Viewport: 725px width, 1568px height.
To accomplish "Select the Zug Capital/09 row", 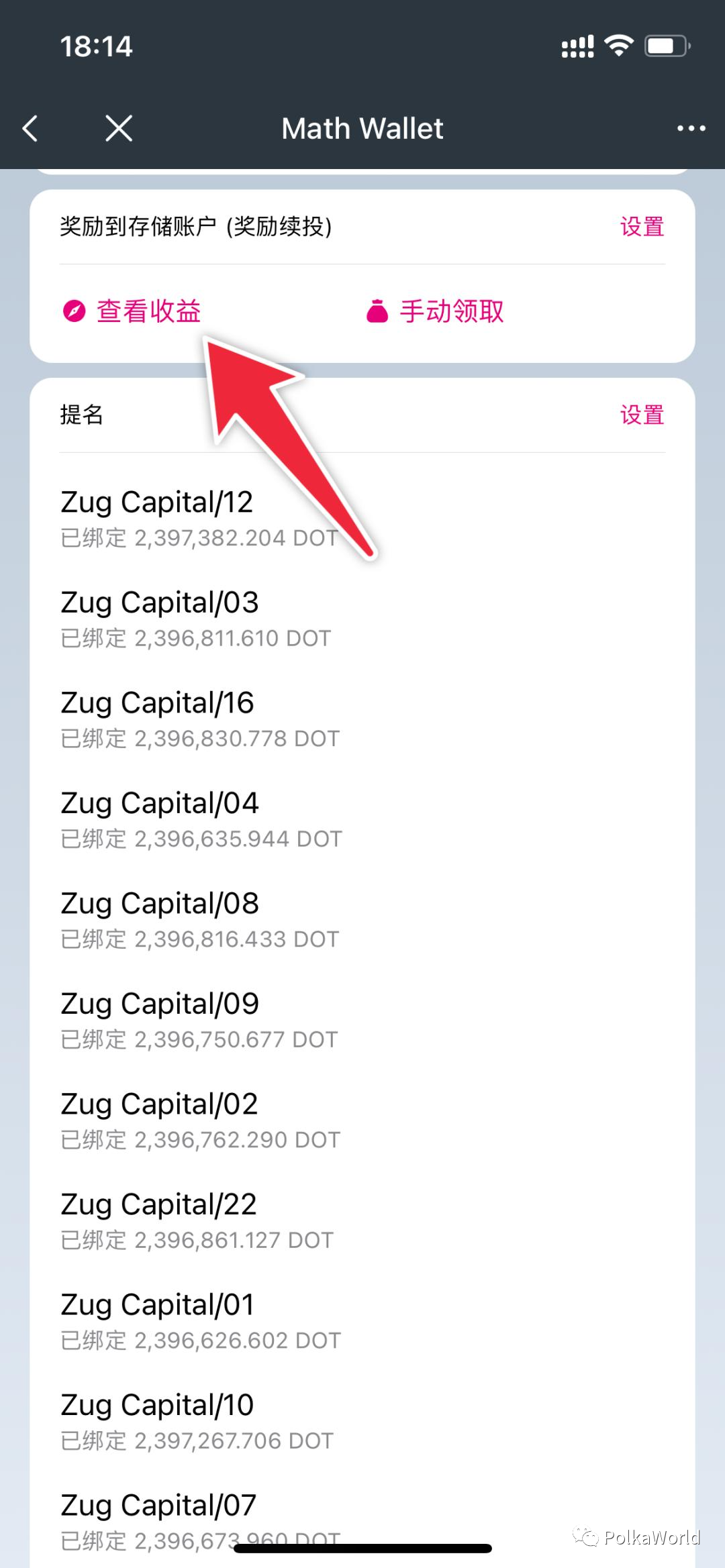I will [362, 1020].
